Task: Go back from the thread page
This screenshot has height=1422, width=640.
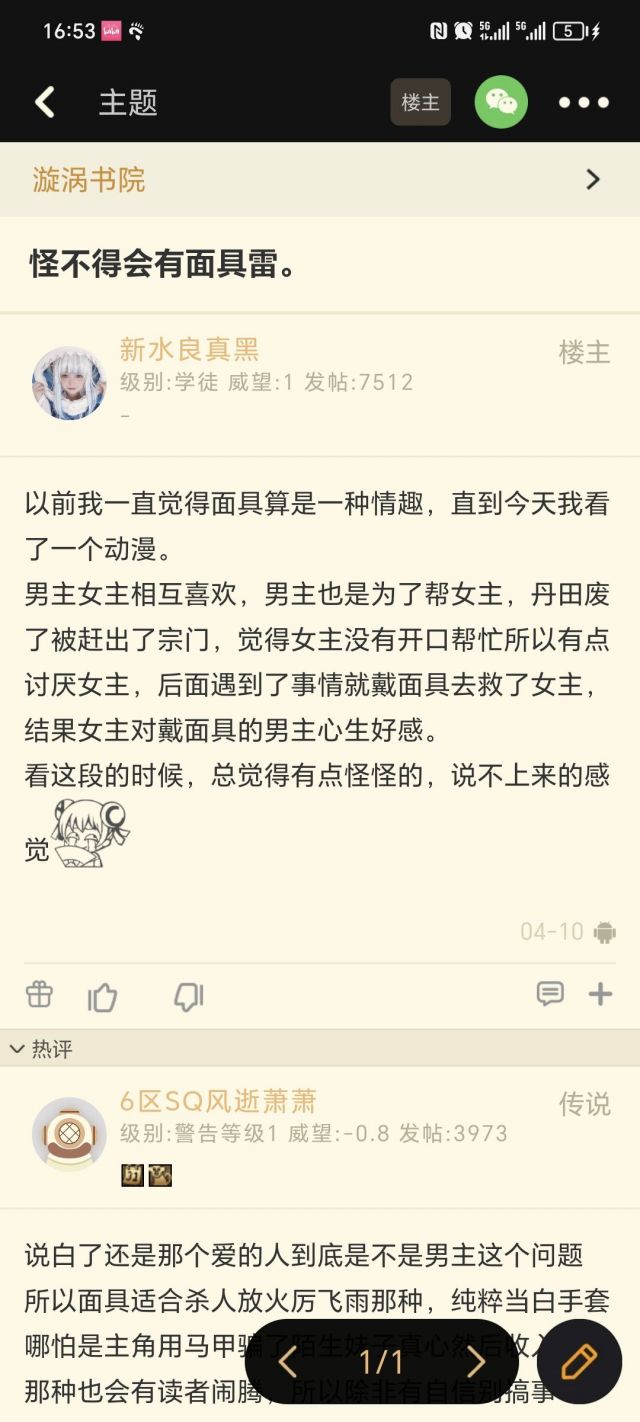Action: click(x=45, y=102)
